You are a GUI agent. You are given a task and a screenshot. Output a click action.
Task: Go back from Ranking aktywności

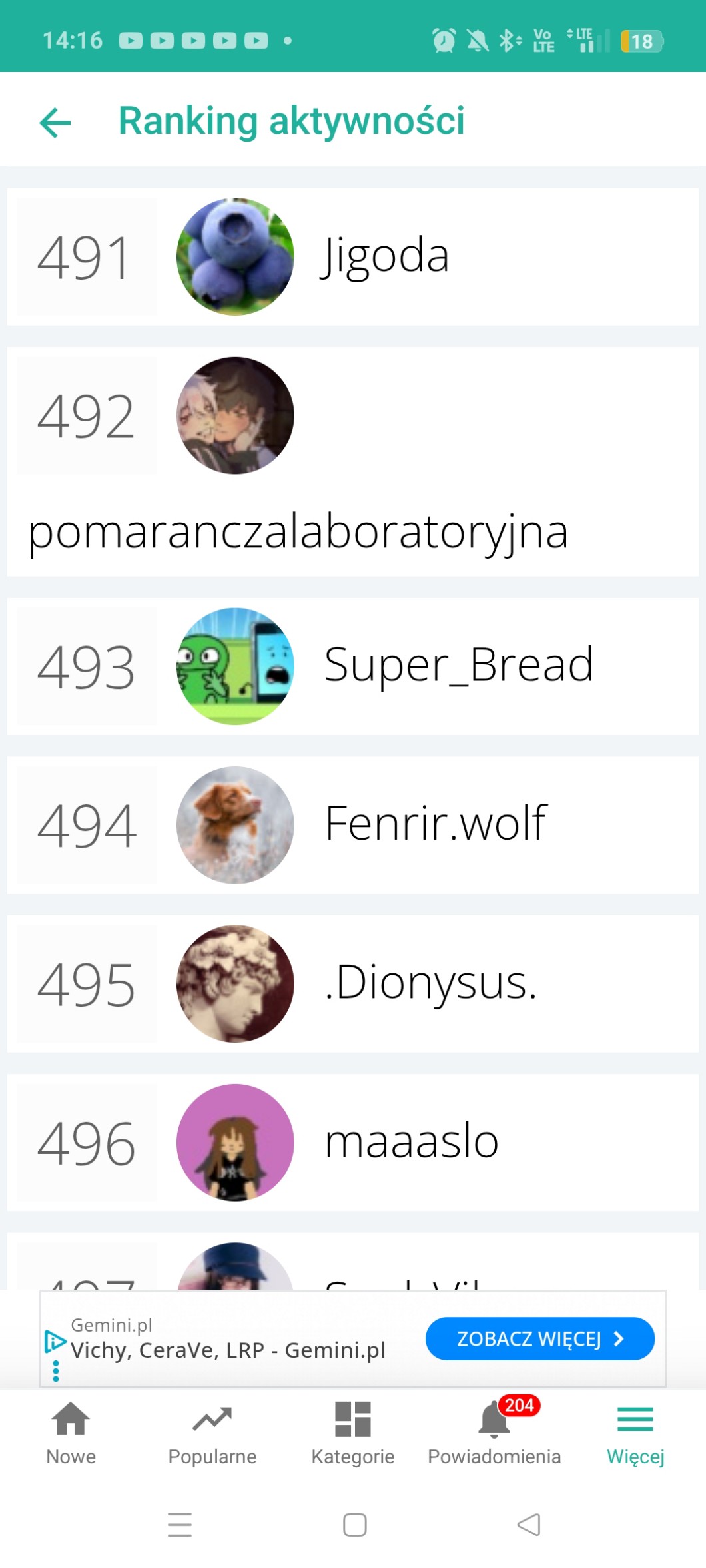[x=55, y=122]
